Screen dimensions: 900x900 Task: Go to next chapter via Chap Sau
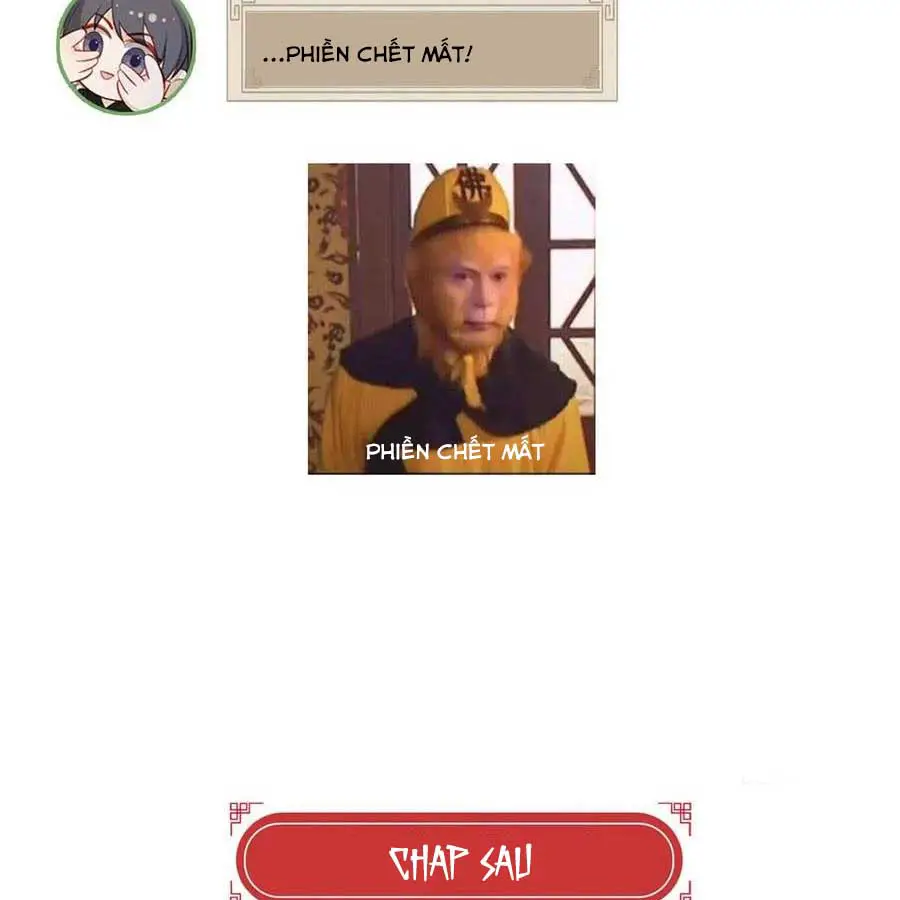point(460,860)
